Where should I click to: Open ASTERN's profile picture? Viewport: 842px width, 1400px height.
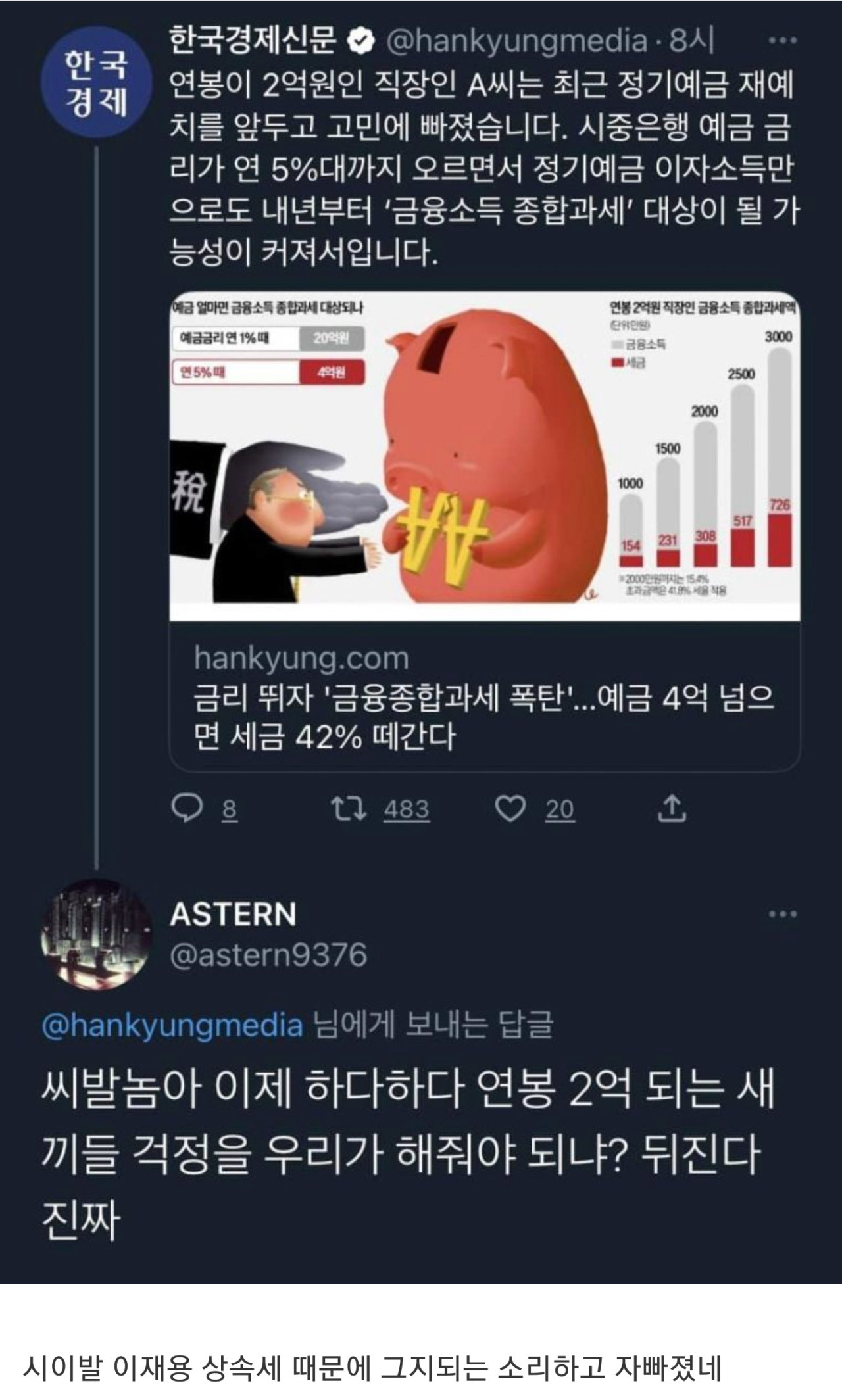pyautogui.click(x=96, y=934)
